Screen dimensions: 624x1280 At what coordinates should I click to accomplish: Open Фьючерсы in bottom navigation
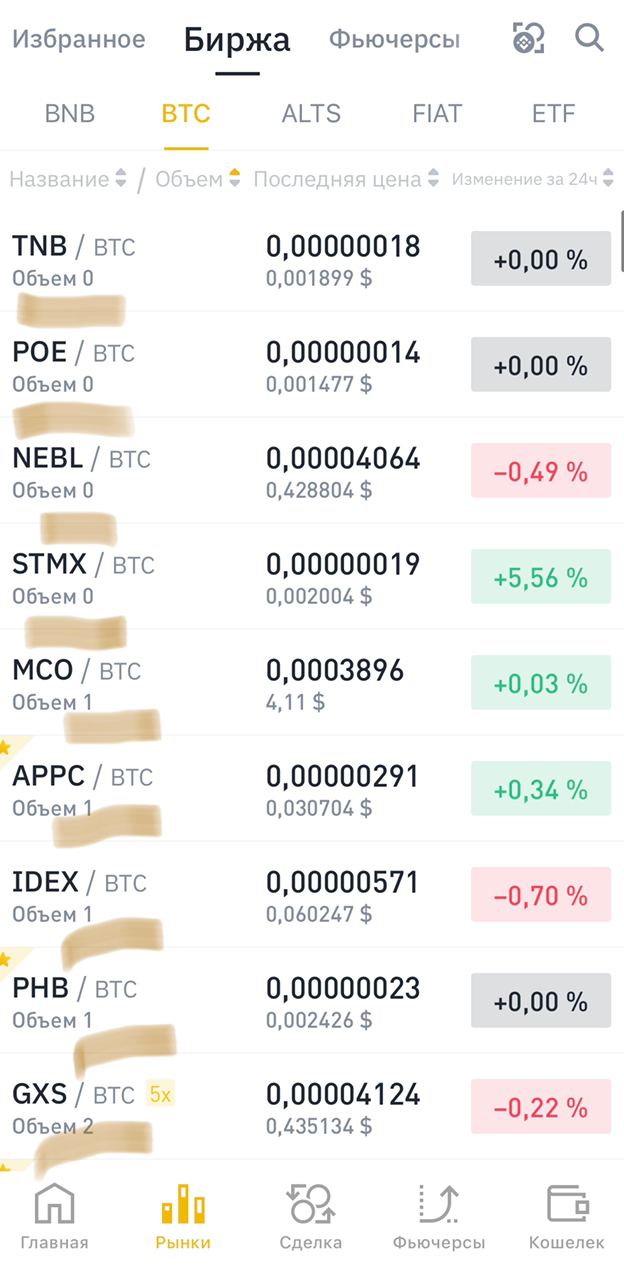pos(439,1217)
